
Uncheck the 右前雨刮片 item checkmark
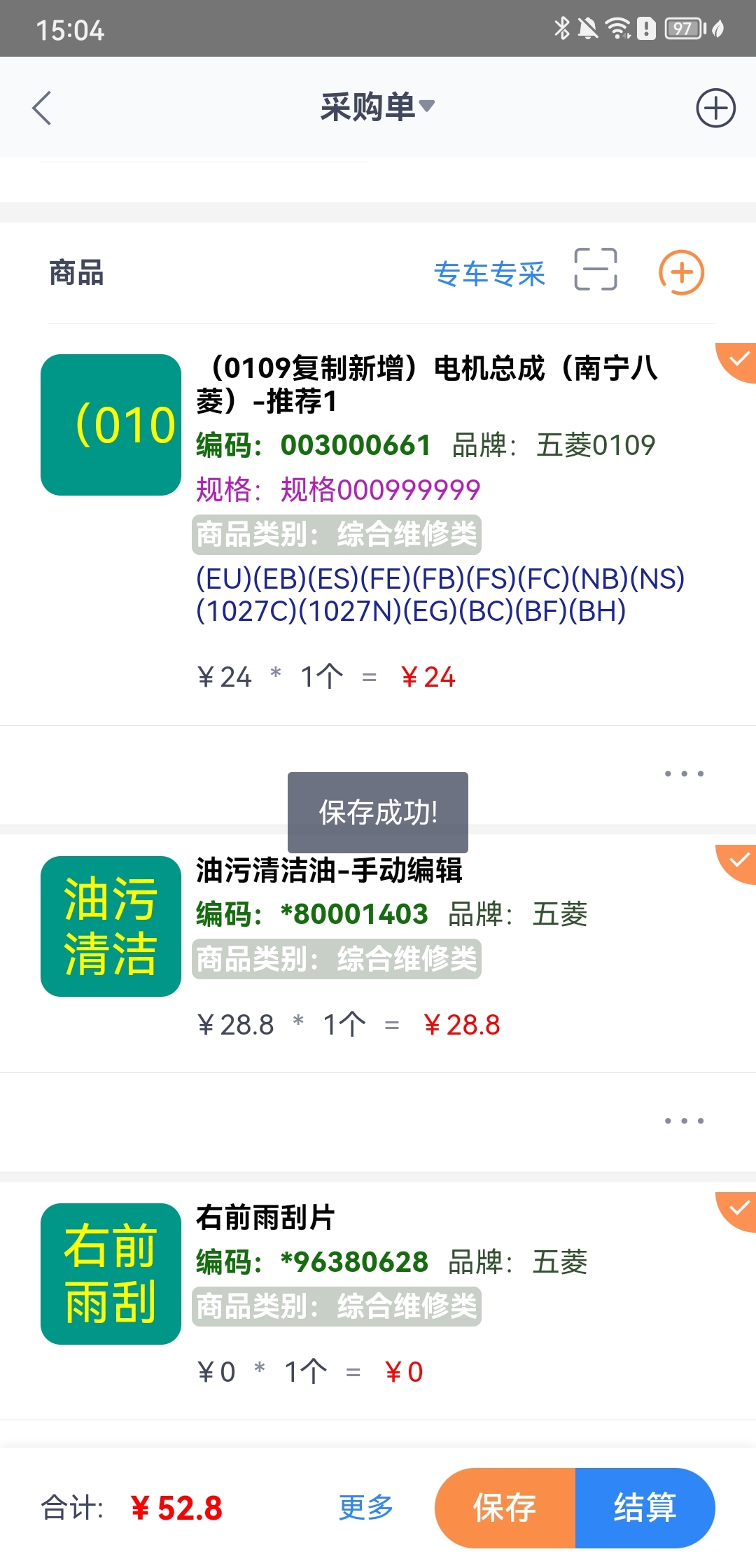coord(738,1209)
